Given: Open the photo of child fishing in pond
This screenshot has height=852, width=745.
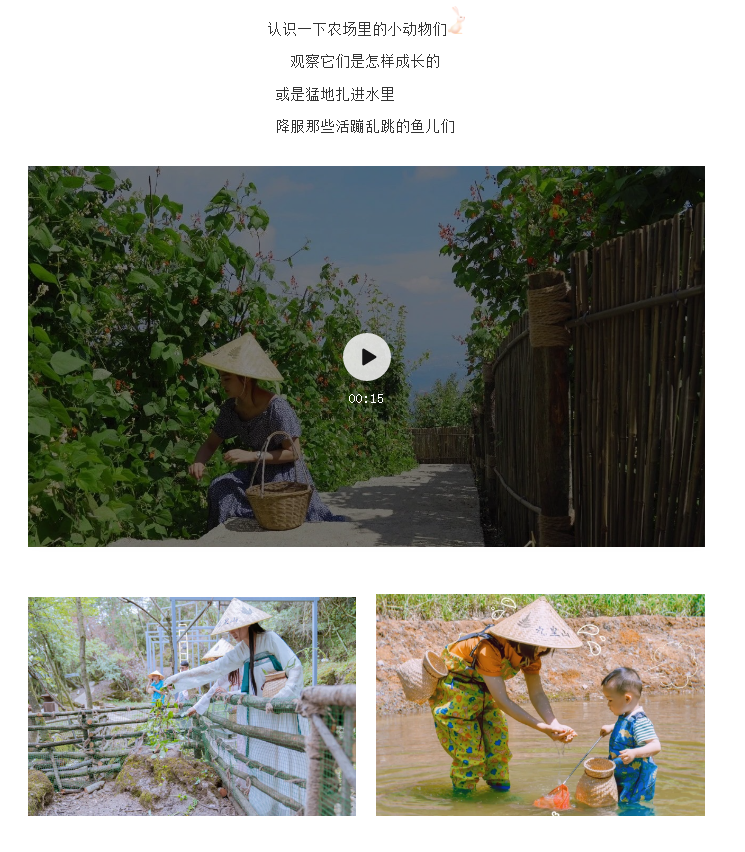Looking at the screenshot, I should pos(540,705).
